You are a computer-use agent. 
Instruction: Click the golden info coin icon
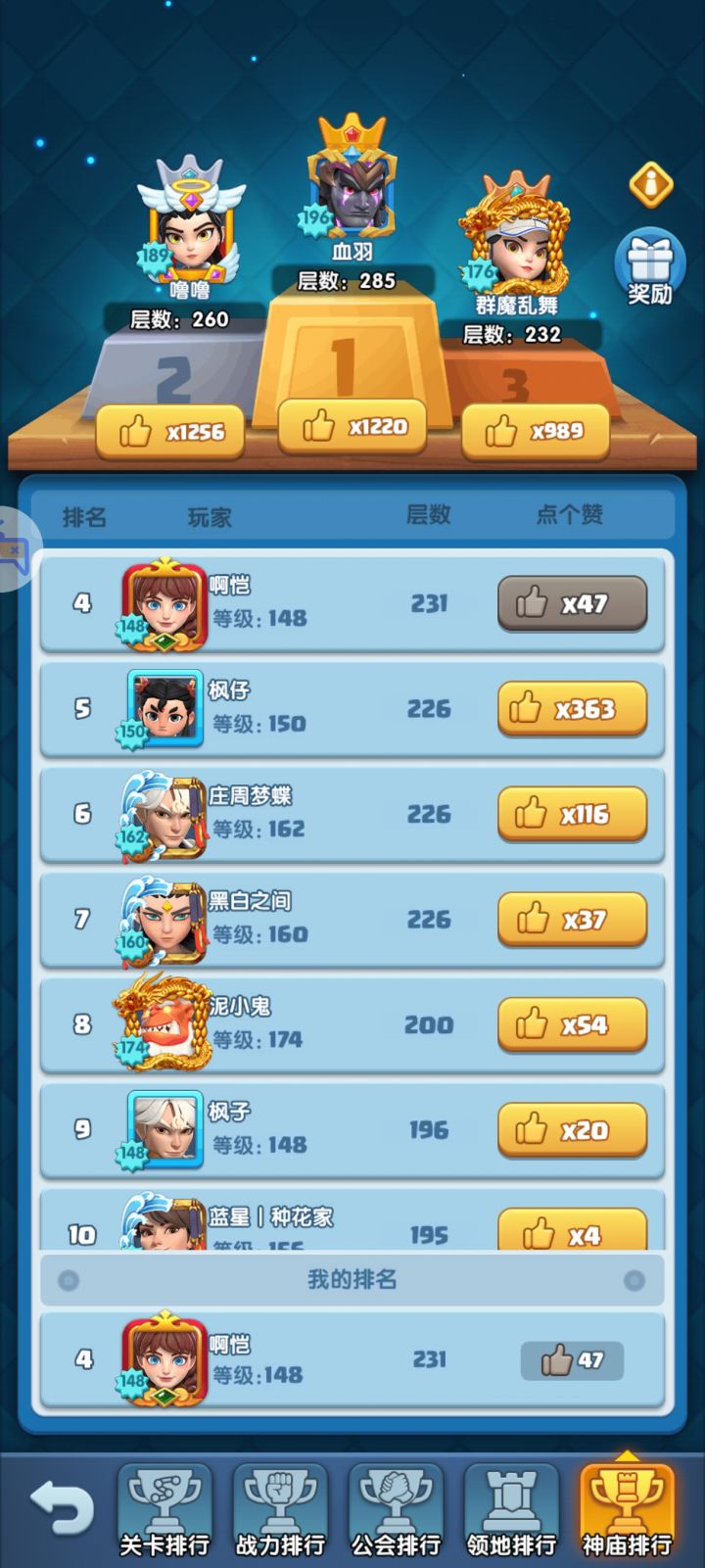651,184
